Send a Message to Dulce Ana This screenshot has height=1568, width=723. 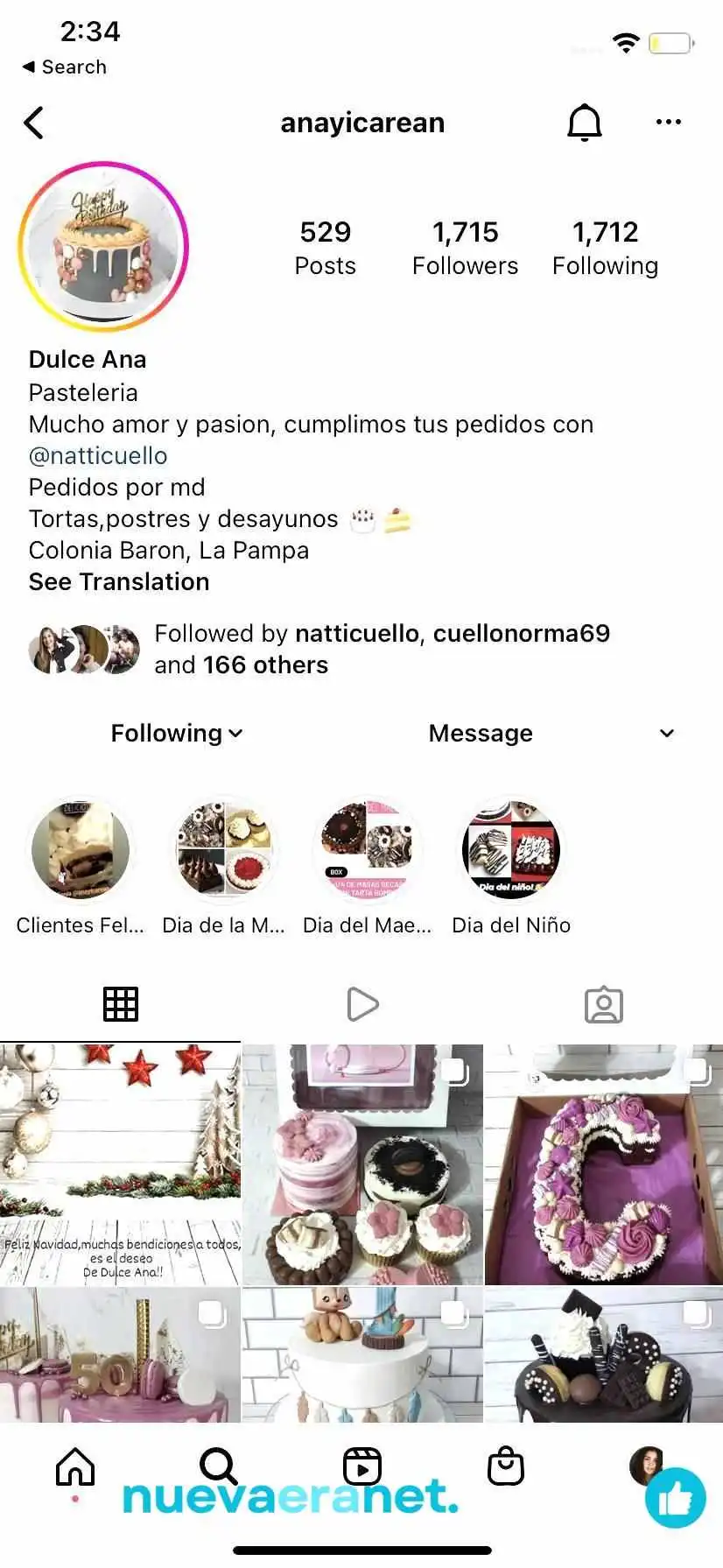pyautogui.click(x=481, y=733)
